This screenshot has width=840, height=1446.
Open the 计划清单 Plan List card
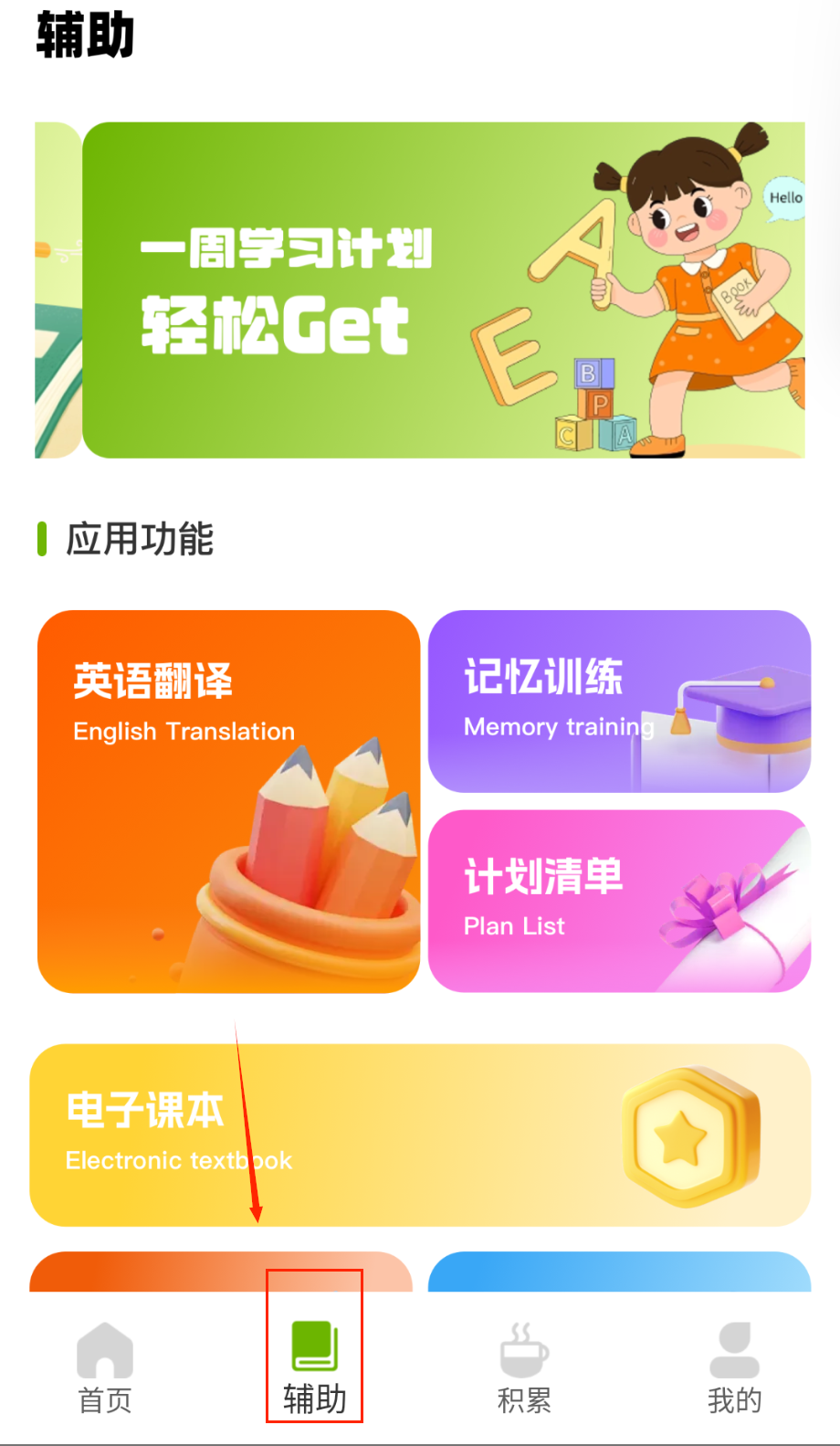tap(619, 901)
